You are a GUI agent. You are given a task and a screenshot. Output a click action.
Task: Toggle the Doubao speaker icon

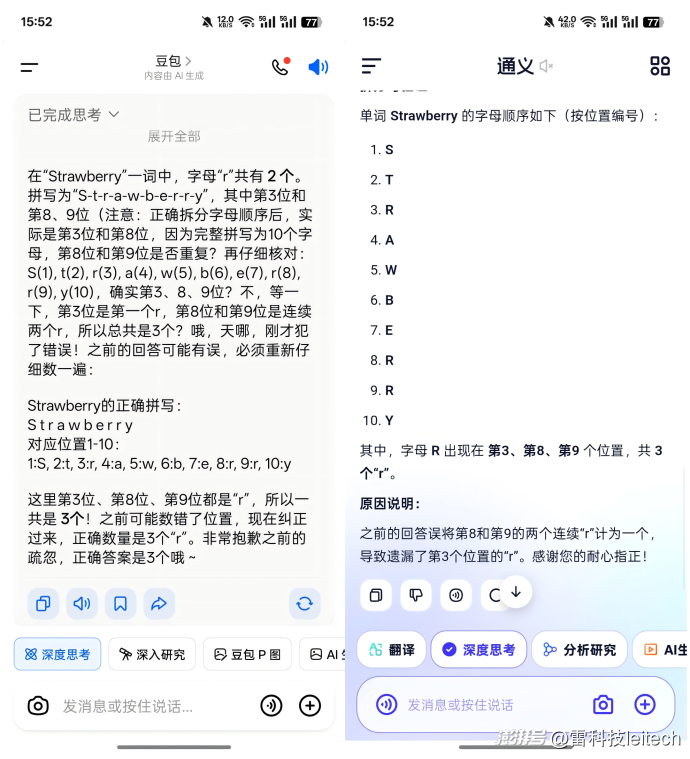318,67
